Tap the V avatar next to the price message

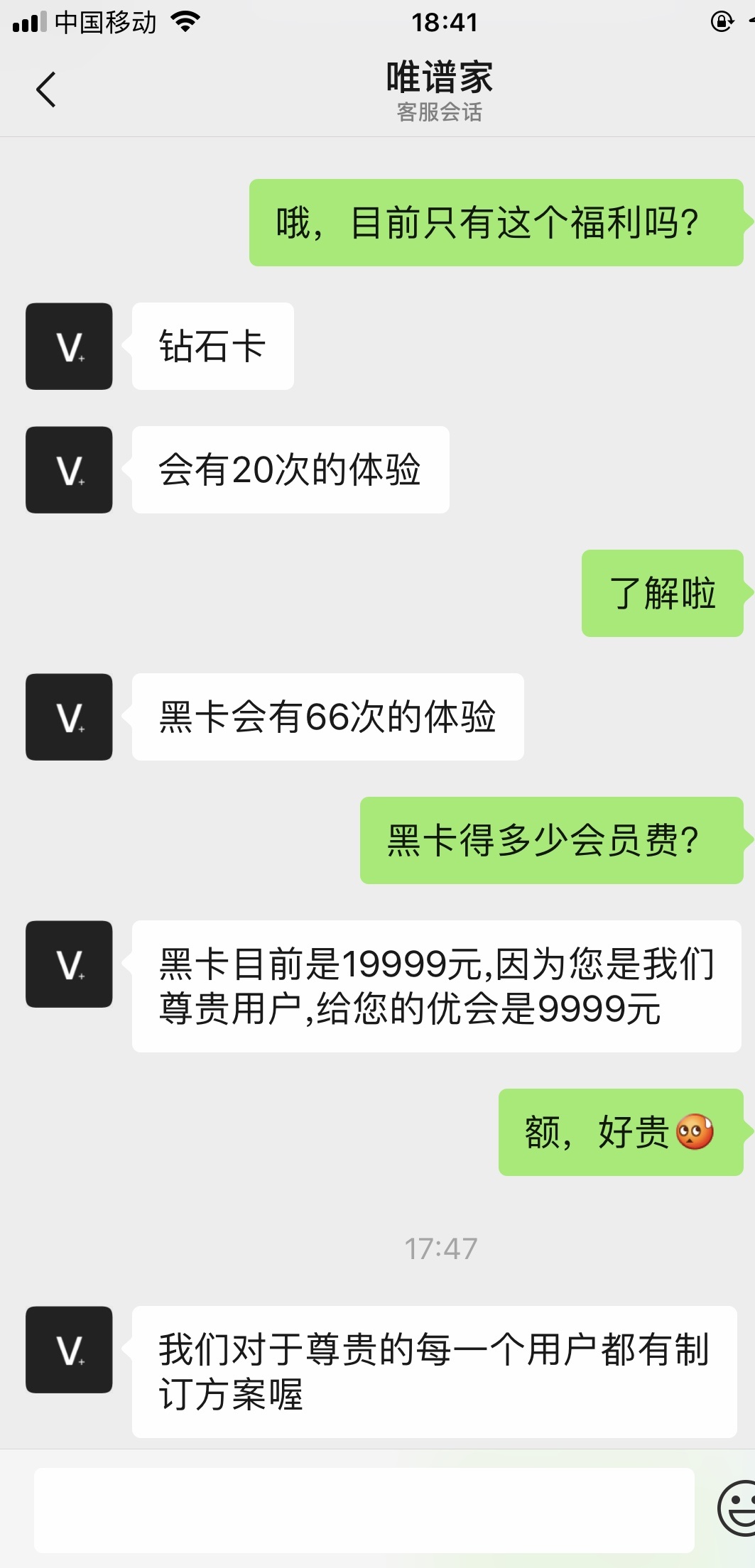pyautogui.click(x=68, y=964)
